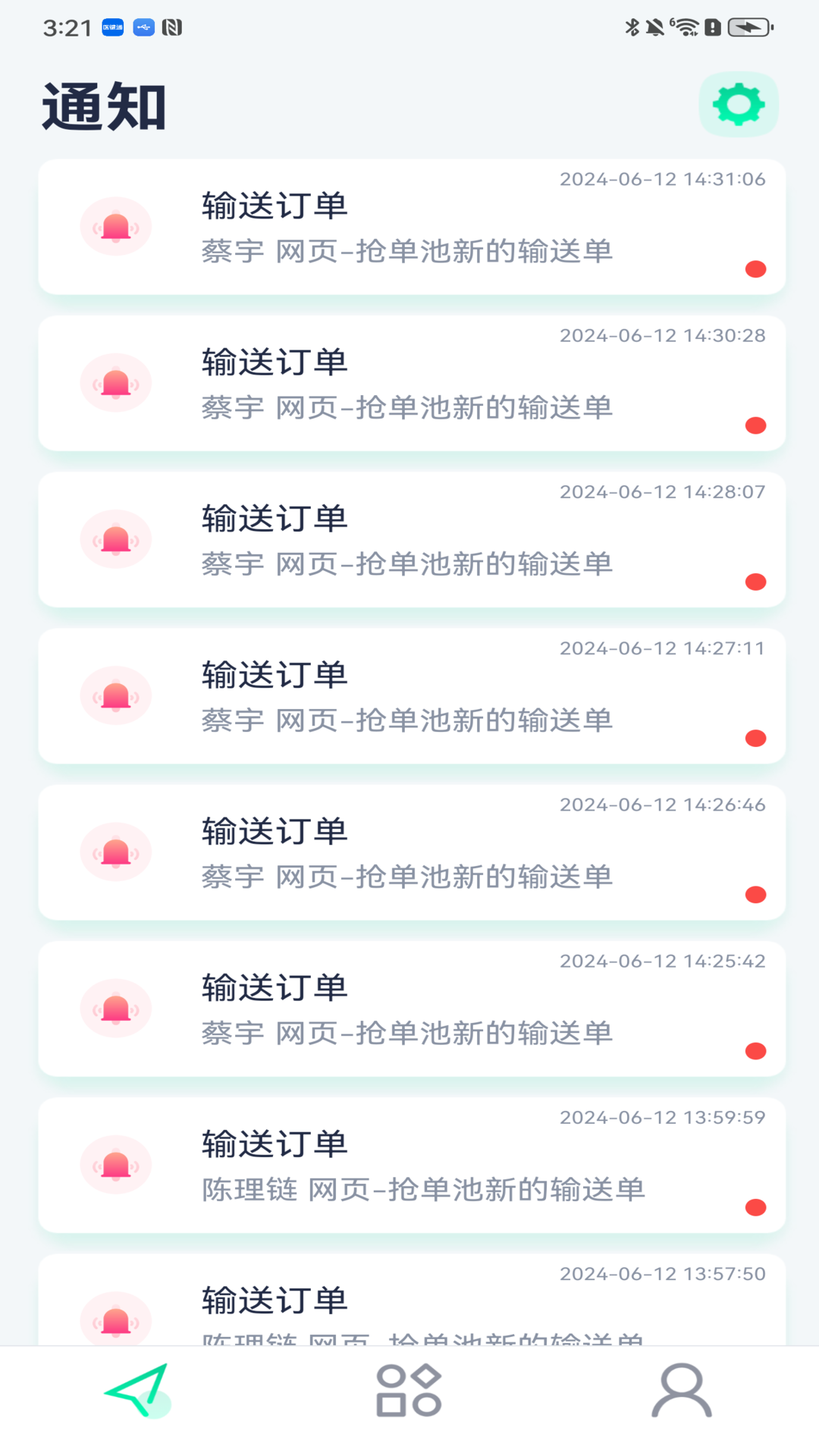This screenshot has height=1456, width=819.
Task: Select the 蔡宇 message text in the top card
Action: [x=407, y=253]
